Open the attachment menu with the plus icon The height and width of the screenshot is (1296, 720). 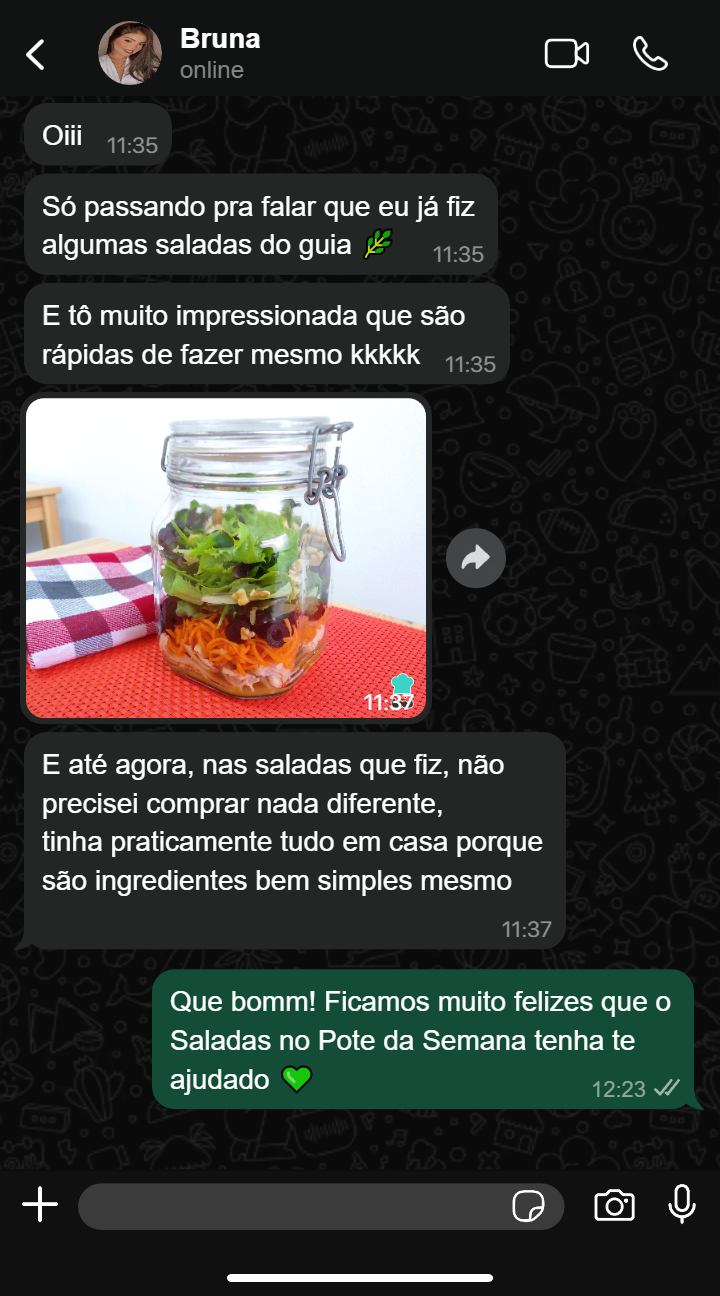(x=40, y=1205)
